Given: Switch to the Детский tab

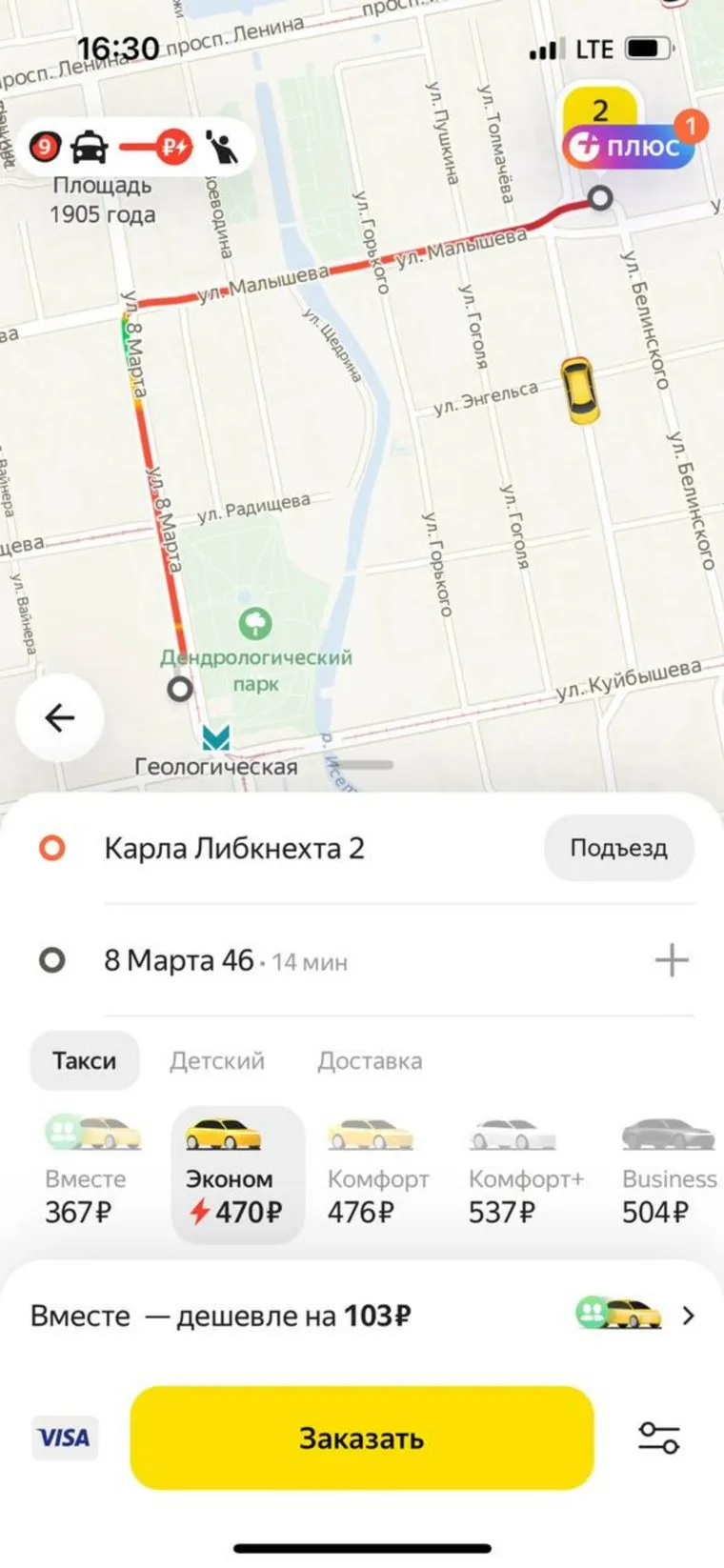Looking at the screenshot, I should click(217, 1060).
